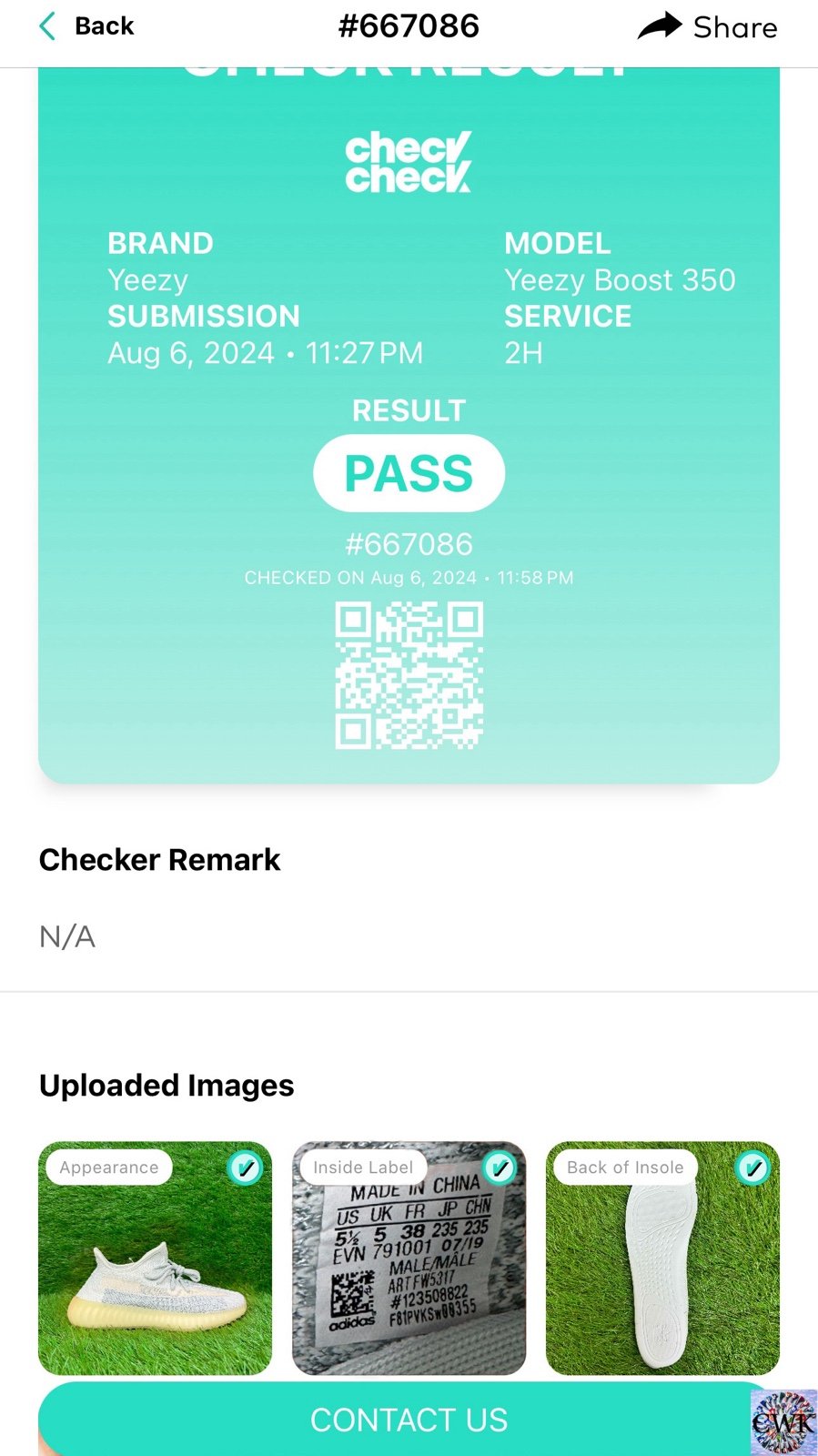The image size is (818, 1456).
Task: Open the Appearance uploaded image
Action: tap(155, 1258)
